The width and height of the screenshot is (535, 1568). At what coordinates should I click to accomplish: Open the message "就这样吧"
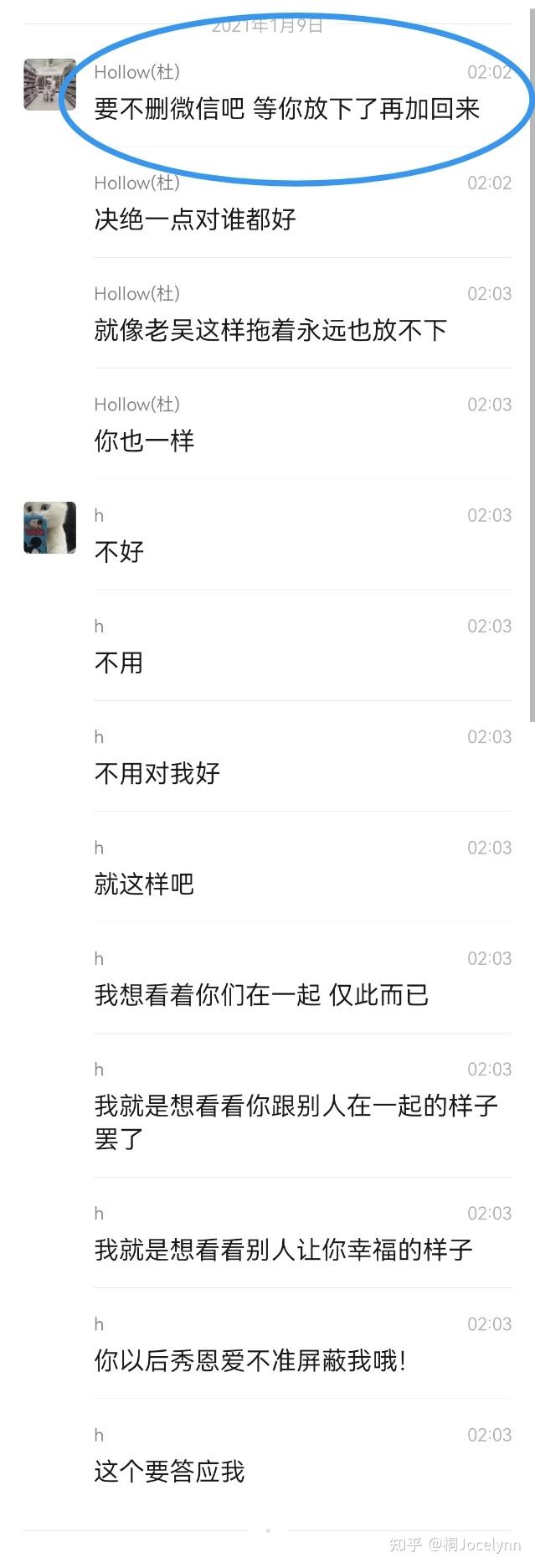click(144, 884)
